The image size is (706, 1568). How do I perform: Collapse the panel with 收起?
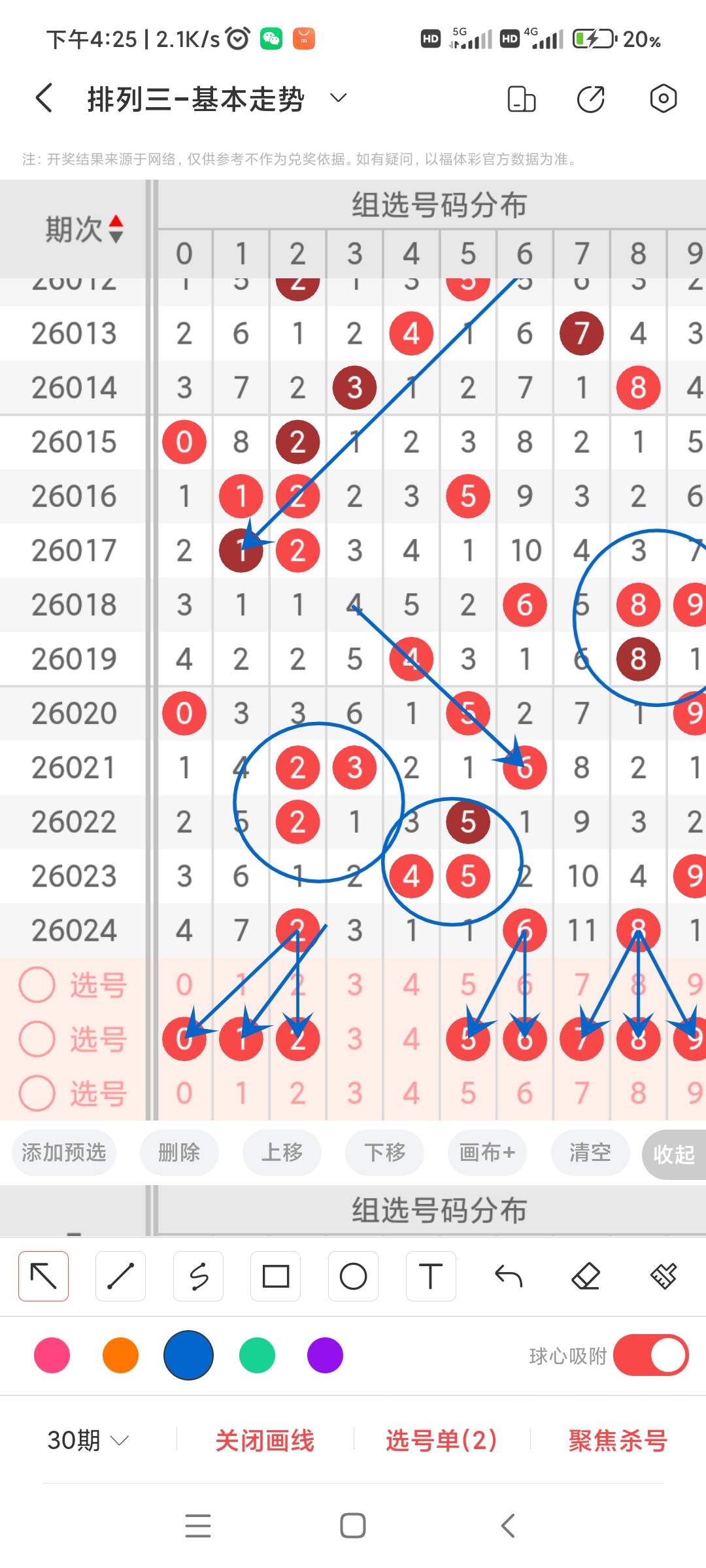(673, 1154)
